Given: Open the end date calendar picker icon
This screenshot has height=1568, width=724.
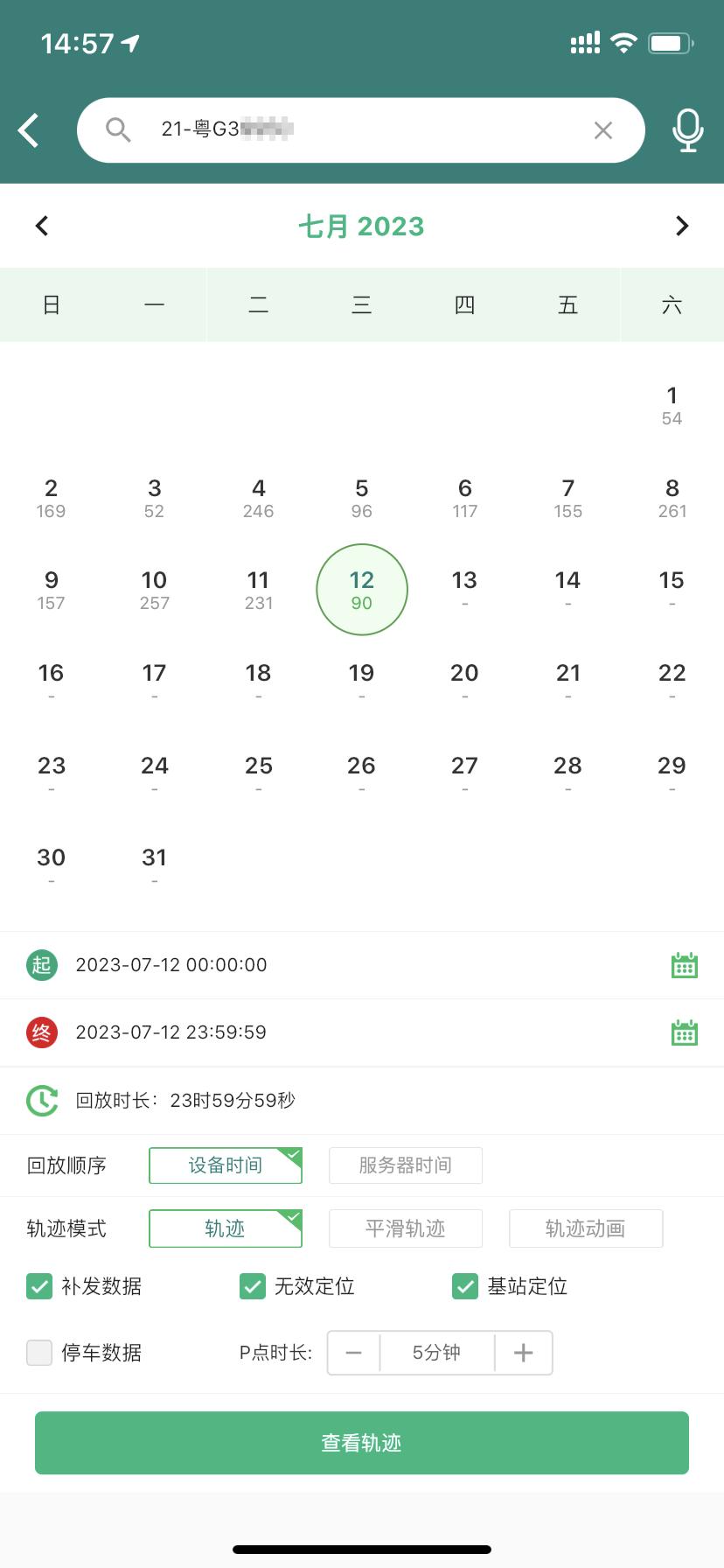Looking at the screenshot, I should click(684, 1032).
